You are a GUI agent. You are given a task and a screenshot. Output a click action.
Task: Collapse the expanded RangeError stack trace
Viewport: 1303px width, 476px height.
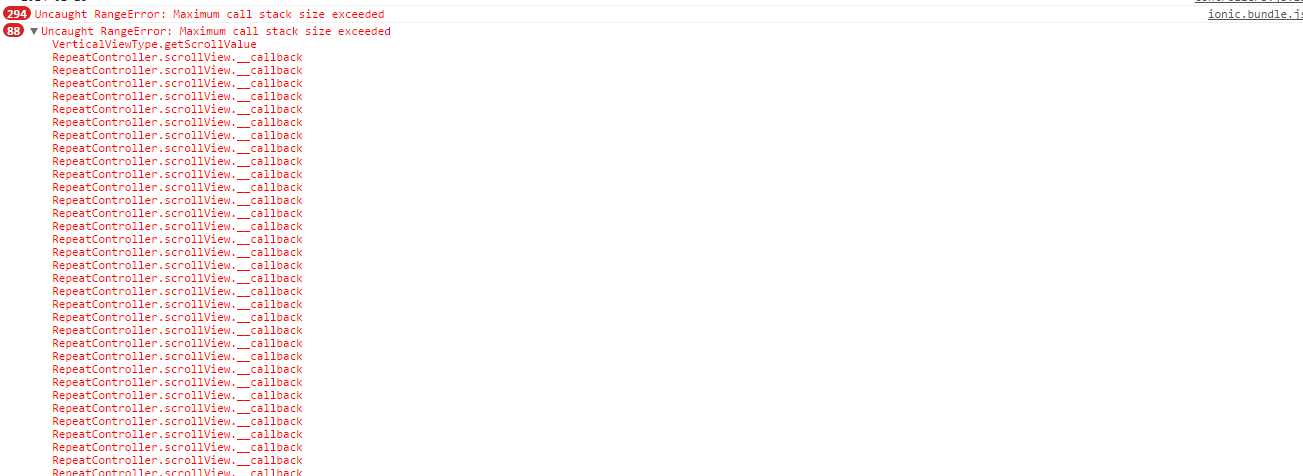(x=34, y=32)
